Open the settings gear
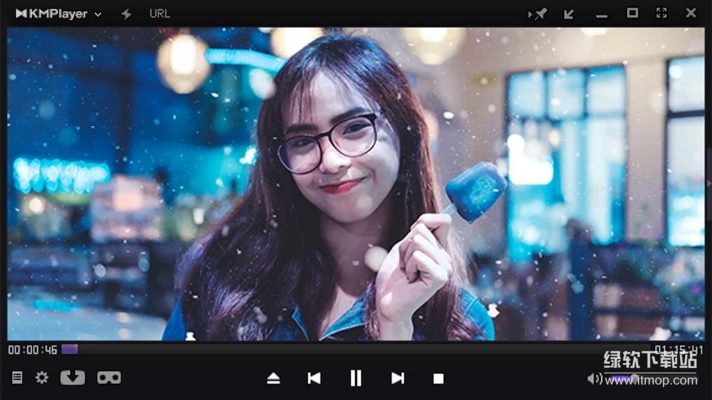The width and height of the screenshot is (712, 400). [x=42, y=377]
